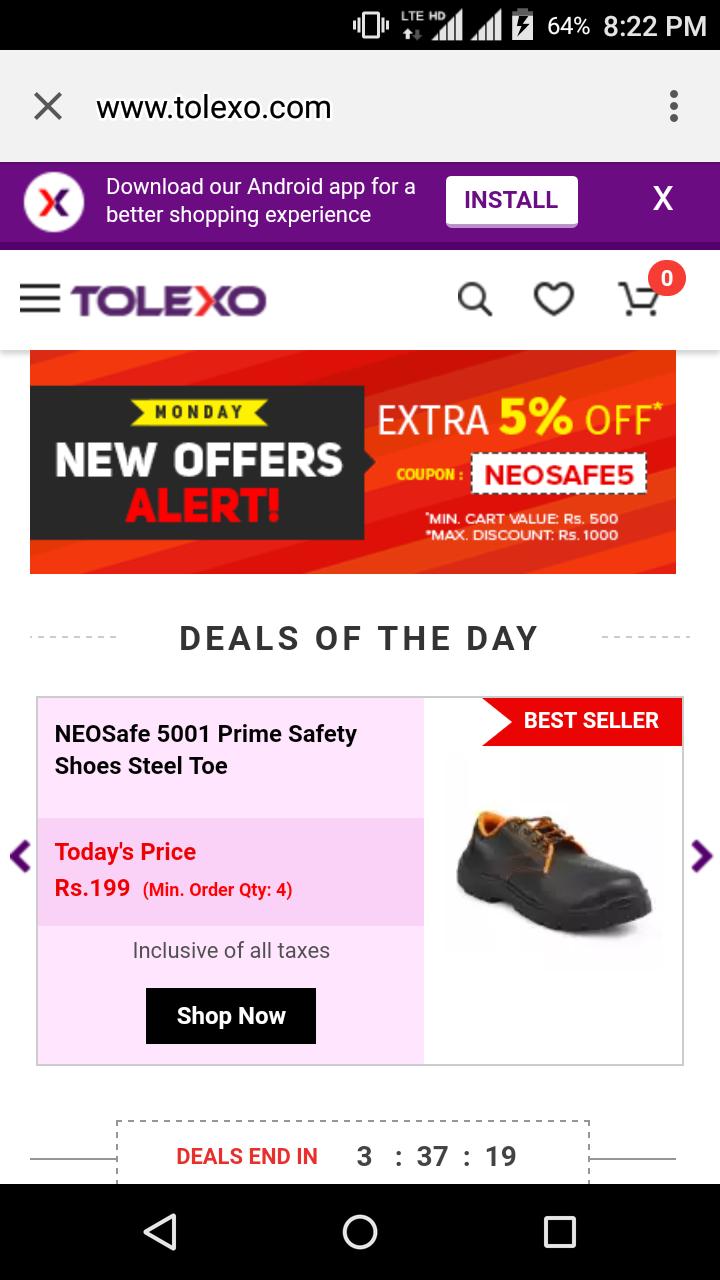
Task: Open the hamburger navigation menu
Action: click(x=40, y=299)
